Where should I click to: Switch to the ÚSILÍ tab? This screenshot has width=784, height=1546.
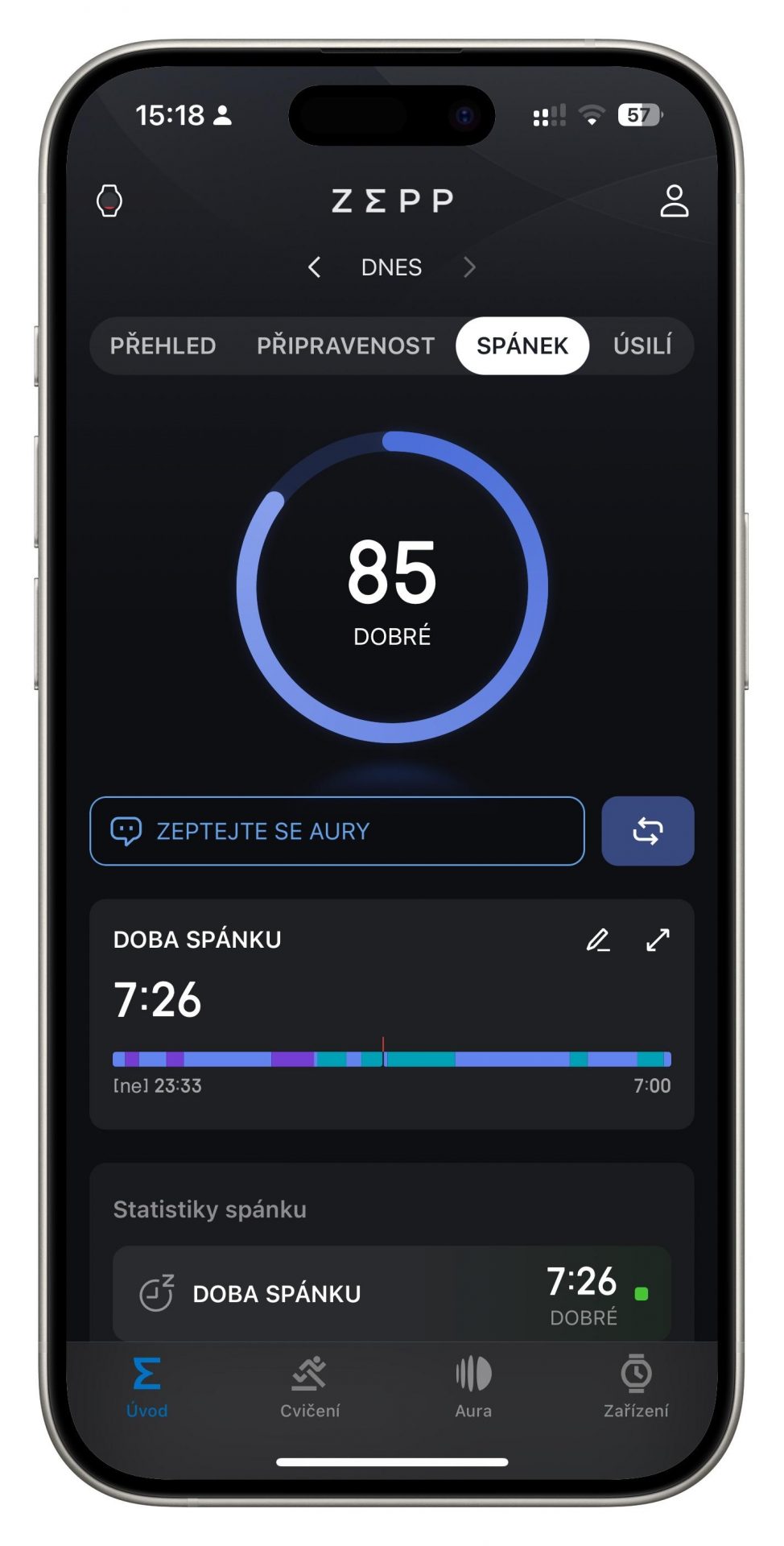pyautogui.click(x=642, y=346)
